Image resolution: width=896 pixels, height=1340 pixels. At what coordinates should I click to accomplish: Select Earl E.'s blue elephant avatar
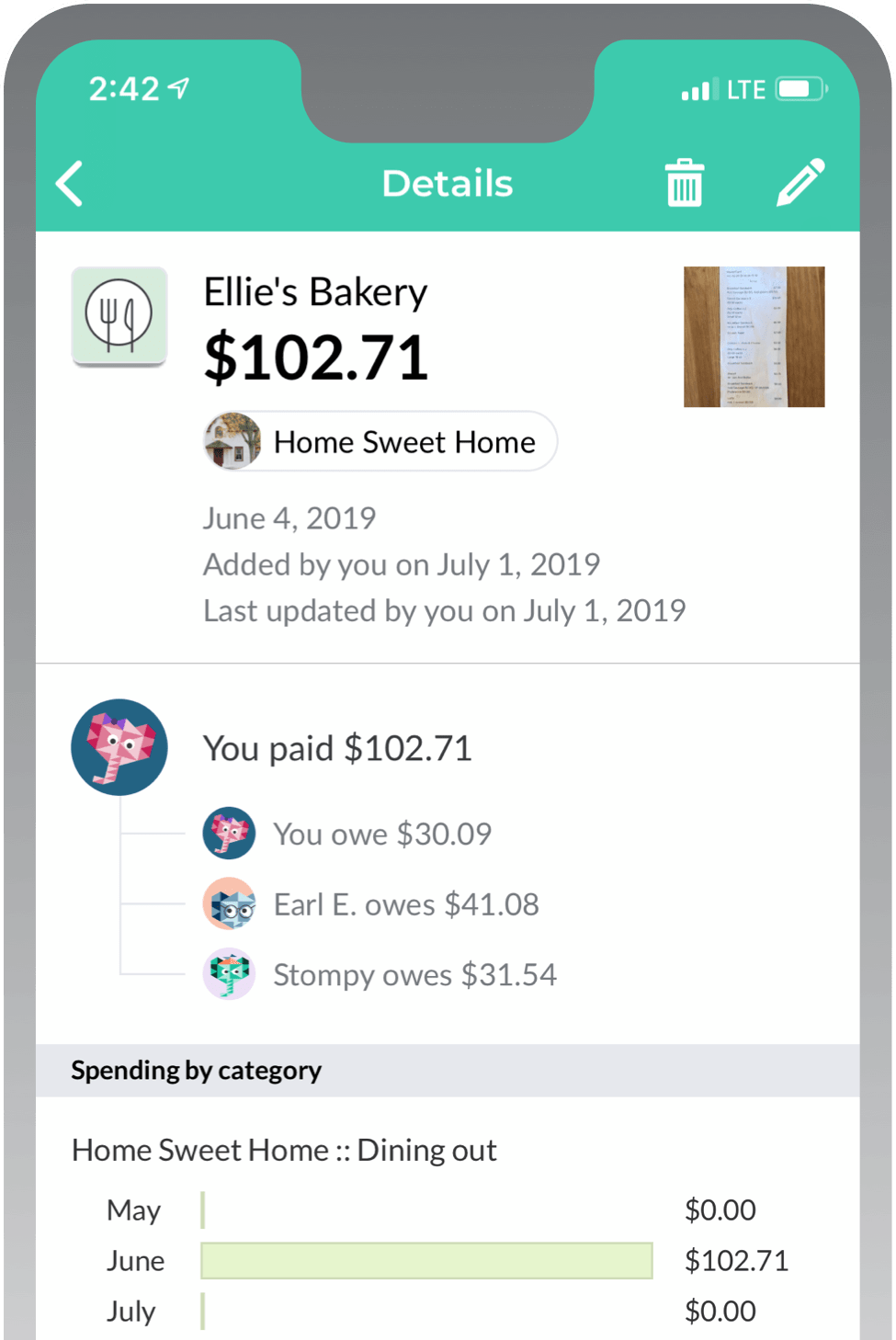point(229,903)
